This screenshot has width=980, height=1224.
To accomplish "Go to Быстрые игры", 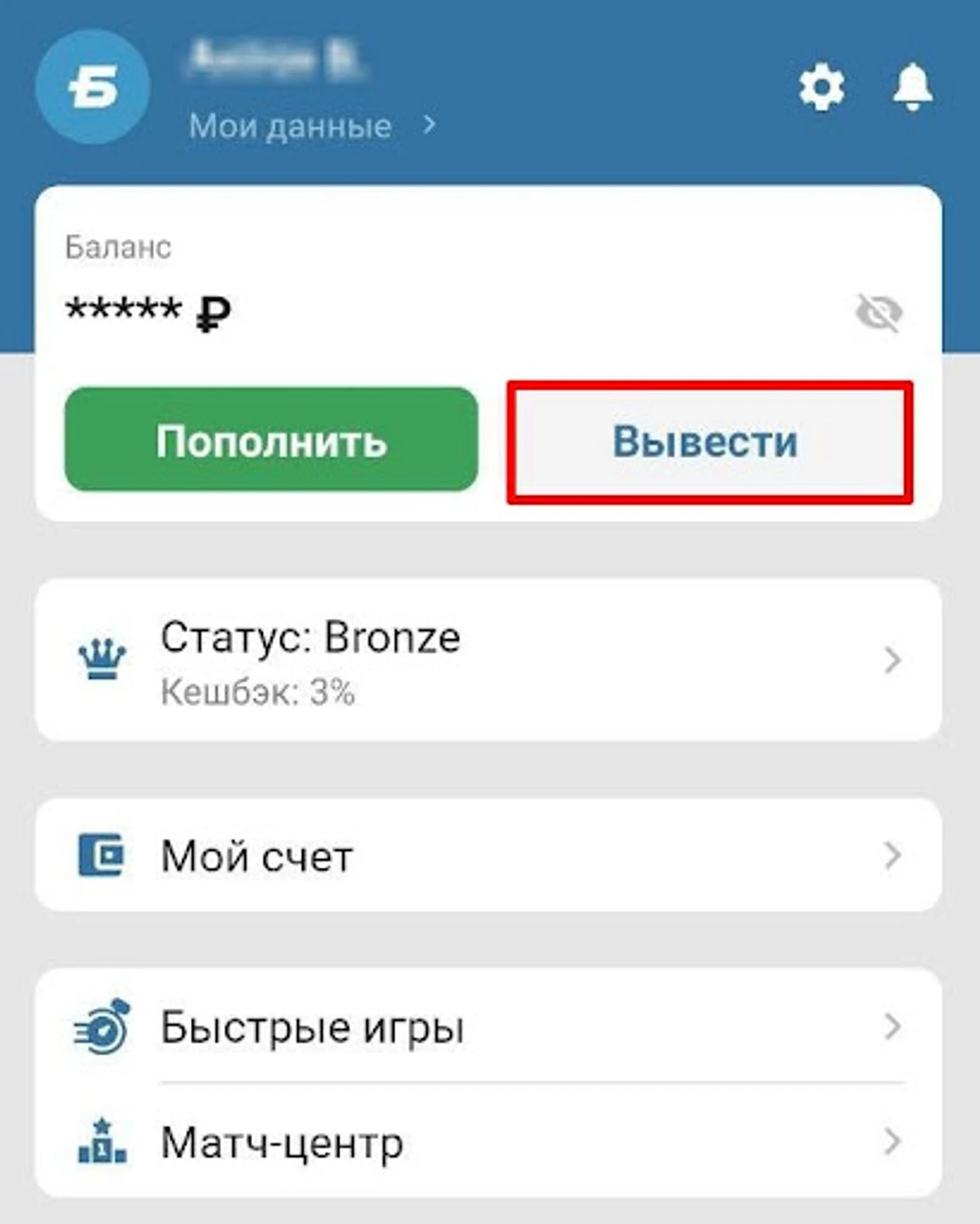I will pyautogui.click(x=488, y=1027).
